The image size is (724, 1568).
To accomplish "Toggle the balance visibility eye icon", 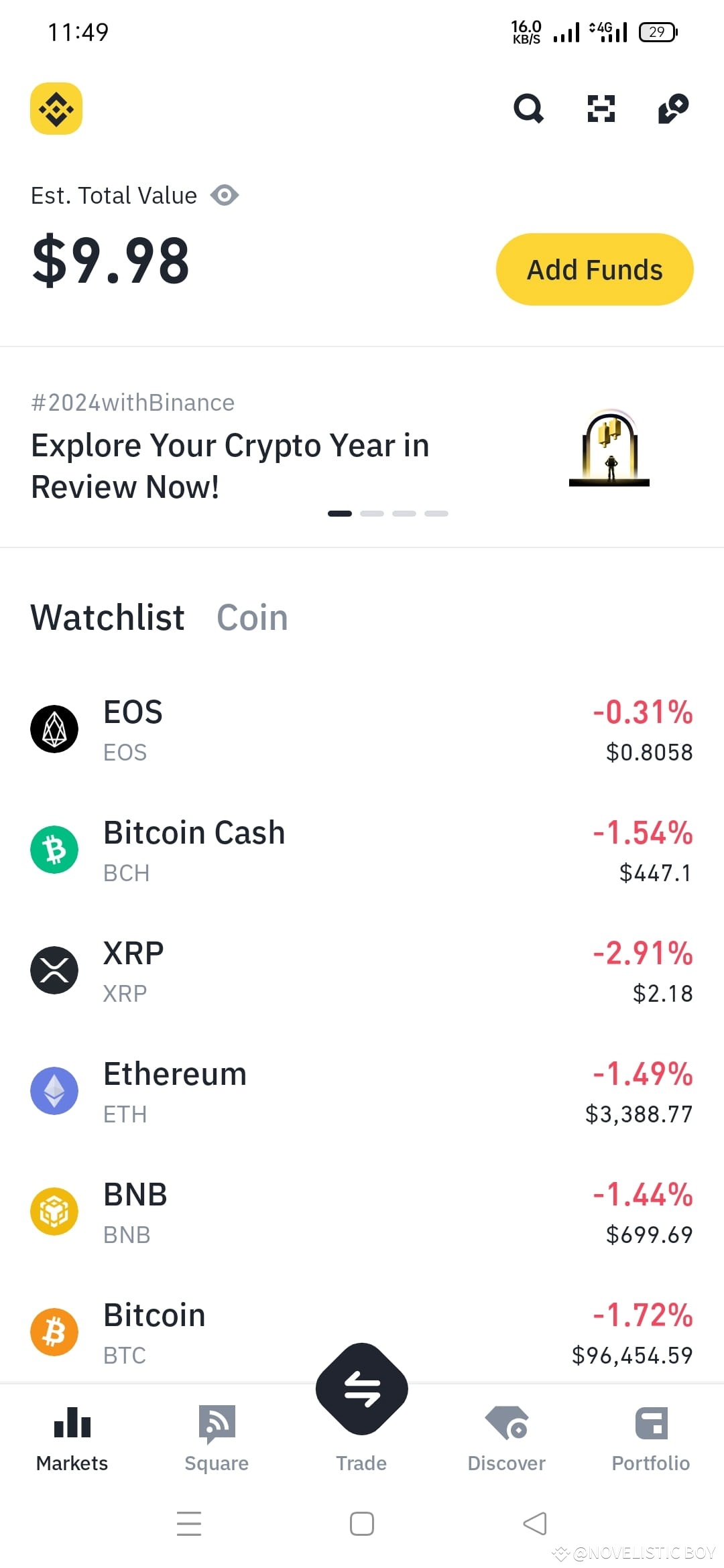I will pyautogui.click(x=225, y=195).
